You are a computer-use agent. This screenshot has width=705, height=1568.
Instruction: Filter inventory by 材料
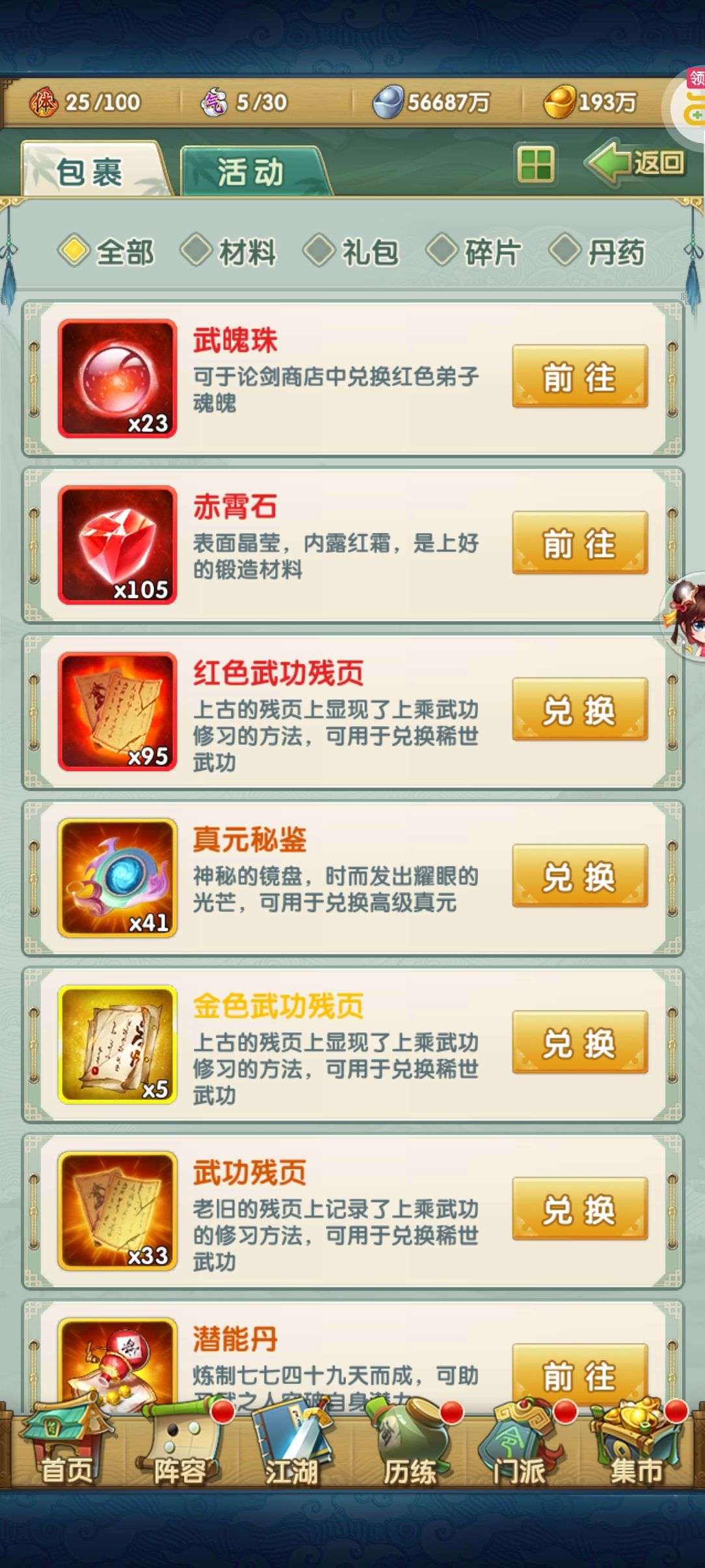point(229,252)
